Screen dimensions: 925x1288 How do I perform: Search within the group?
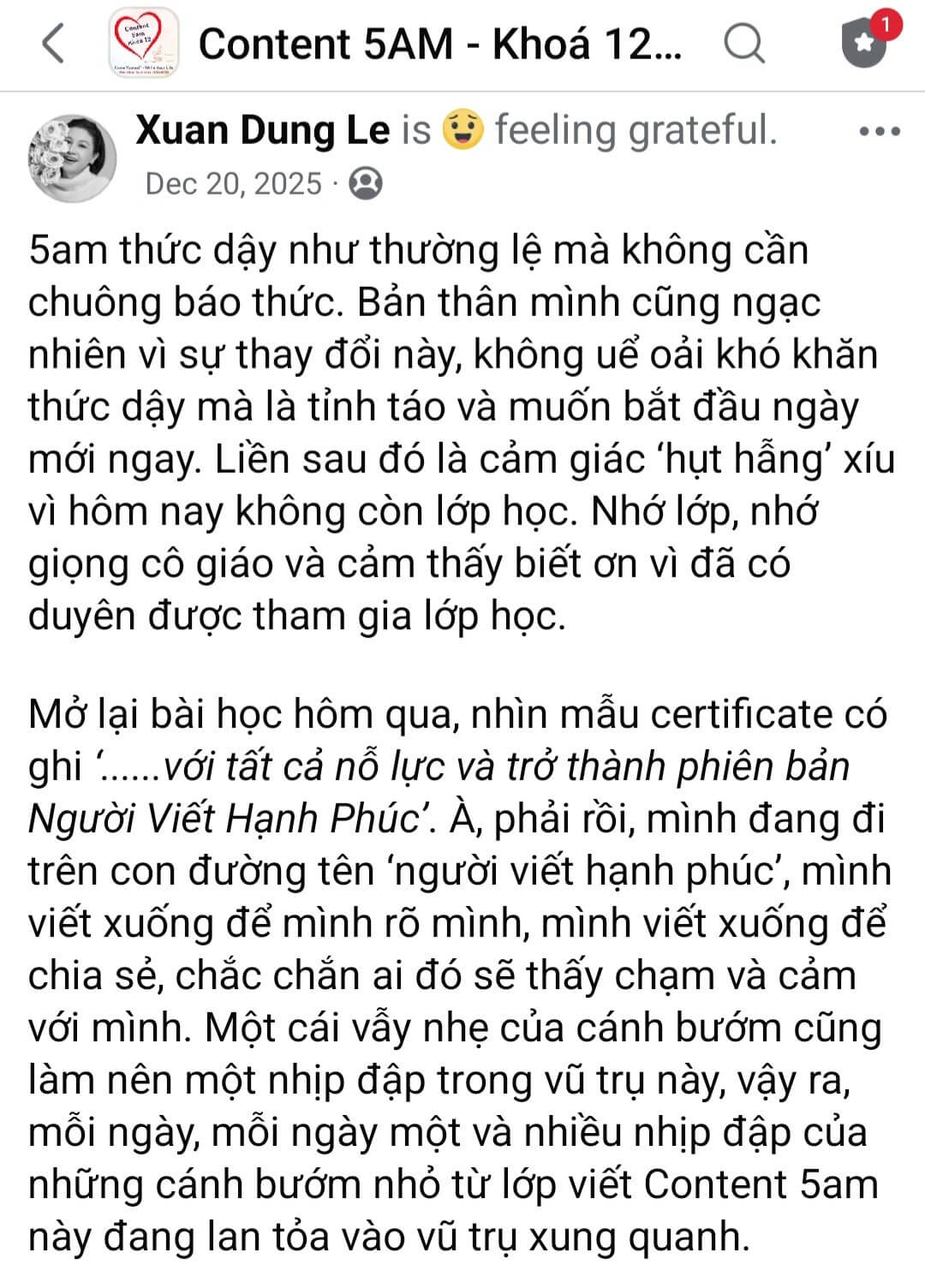pos(743,43)
